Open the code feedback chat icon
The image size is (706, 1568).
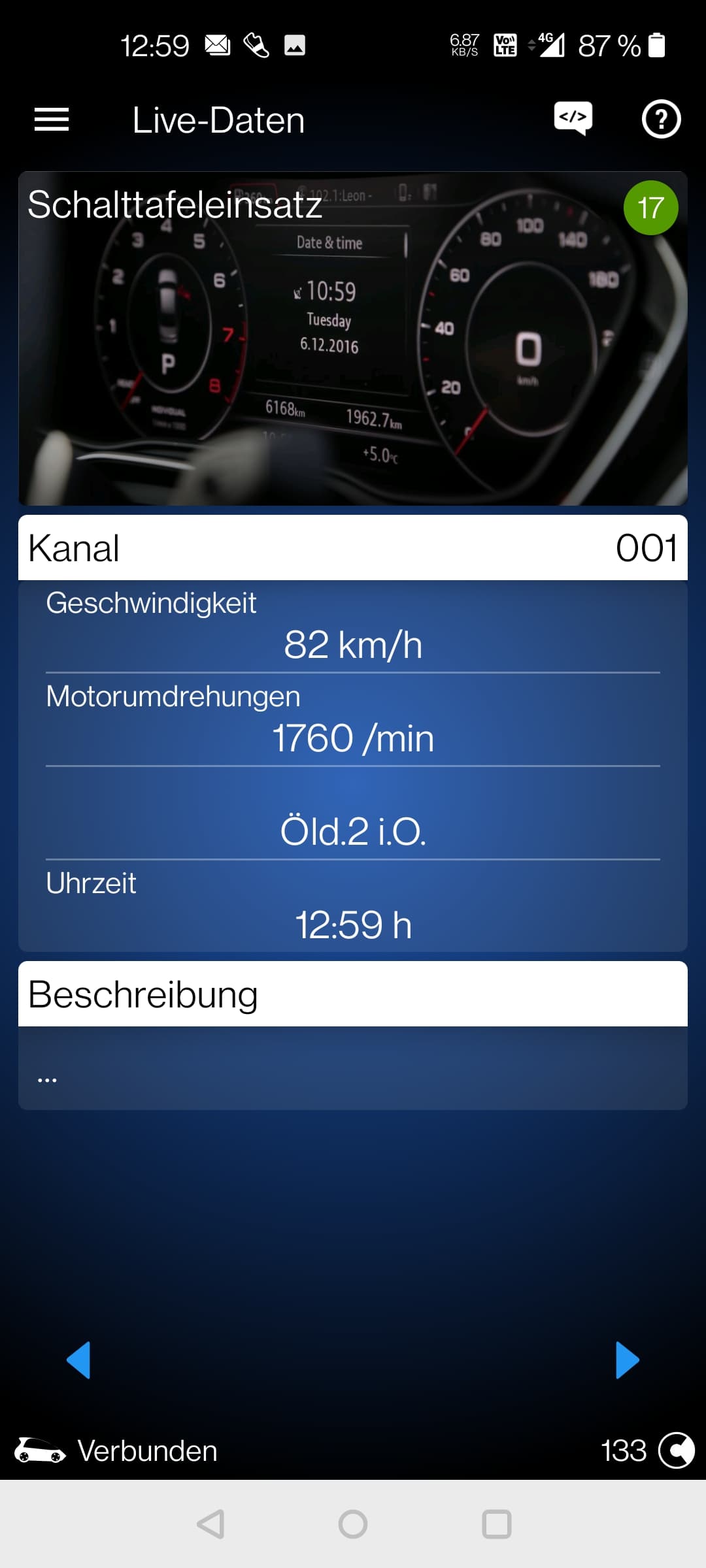(x=573, y=118)
